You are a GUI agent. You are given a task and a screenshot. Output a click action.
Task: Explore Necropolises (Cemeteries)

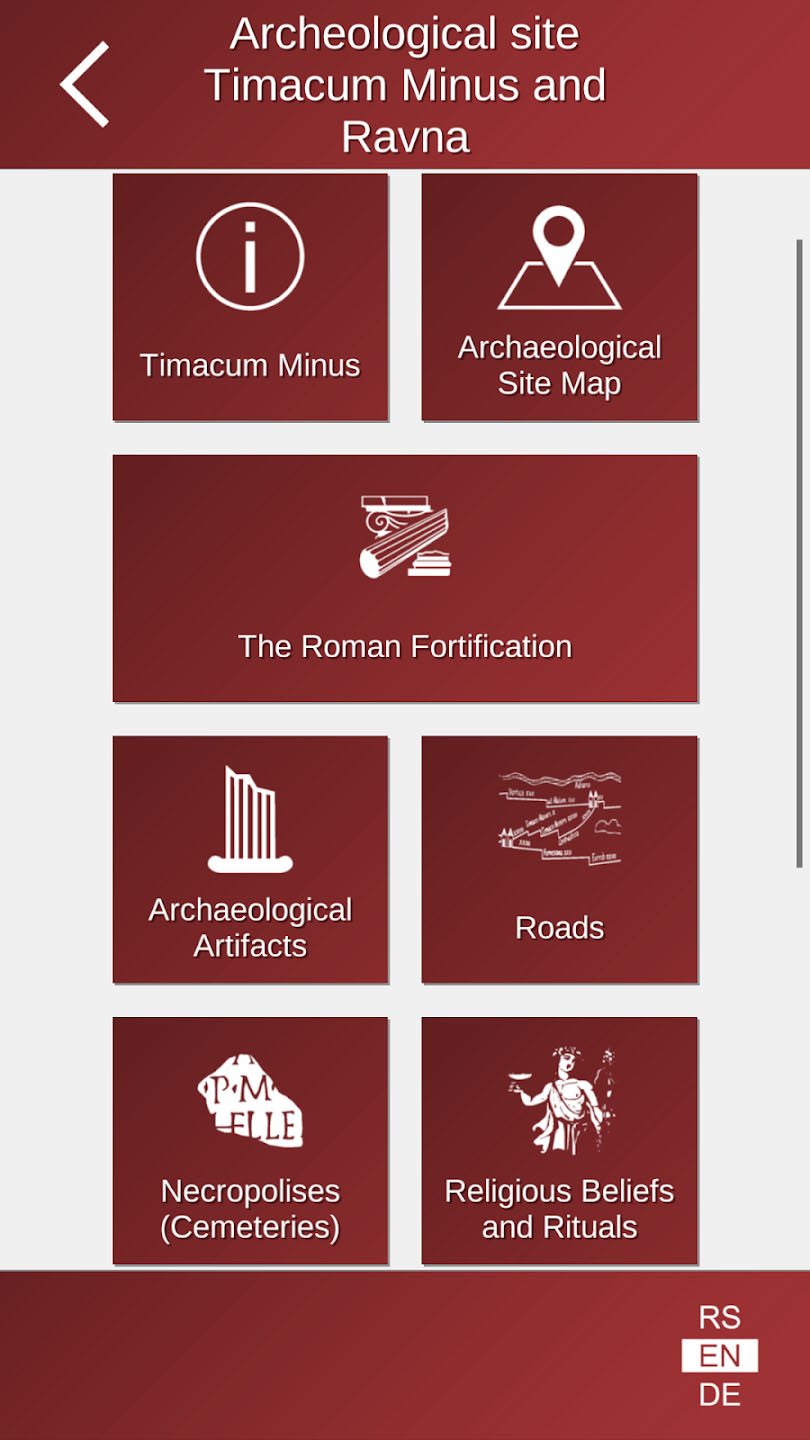[x=250, y=1140]
